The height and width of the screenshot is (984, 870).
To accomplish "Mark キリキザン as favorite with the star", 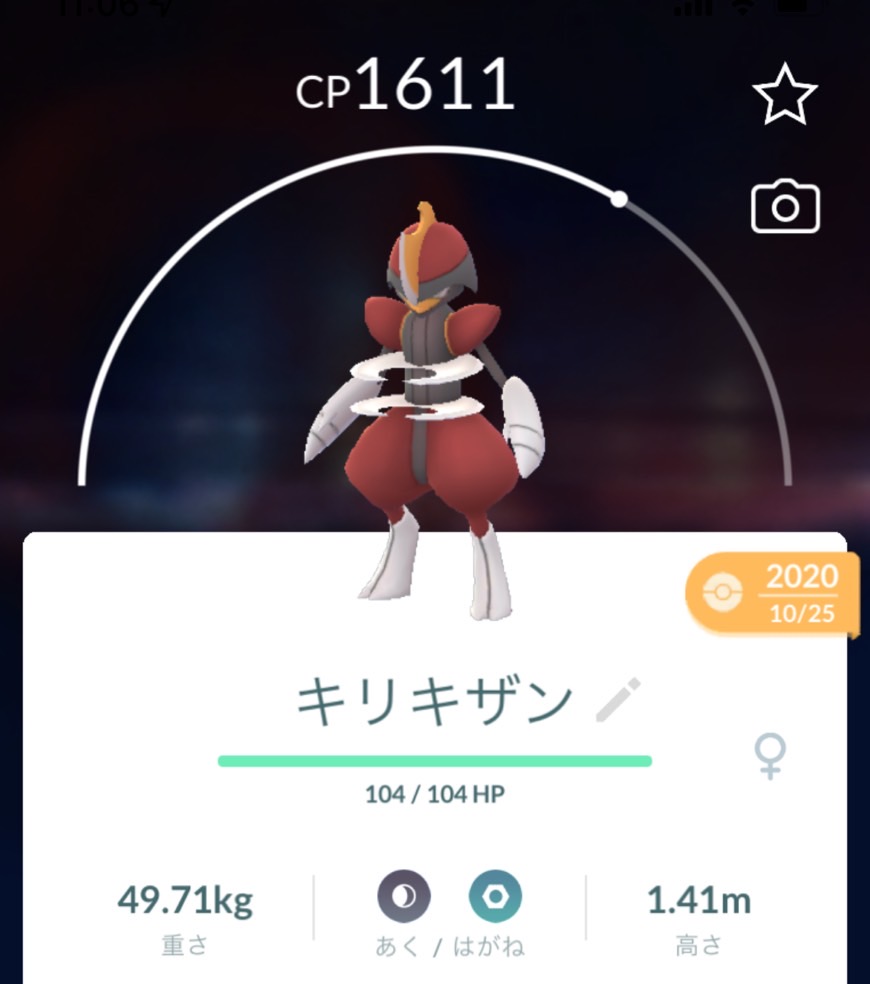I will pos(785,96).
